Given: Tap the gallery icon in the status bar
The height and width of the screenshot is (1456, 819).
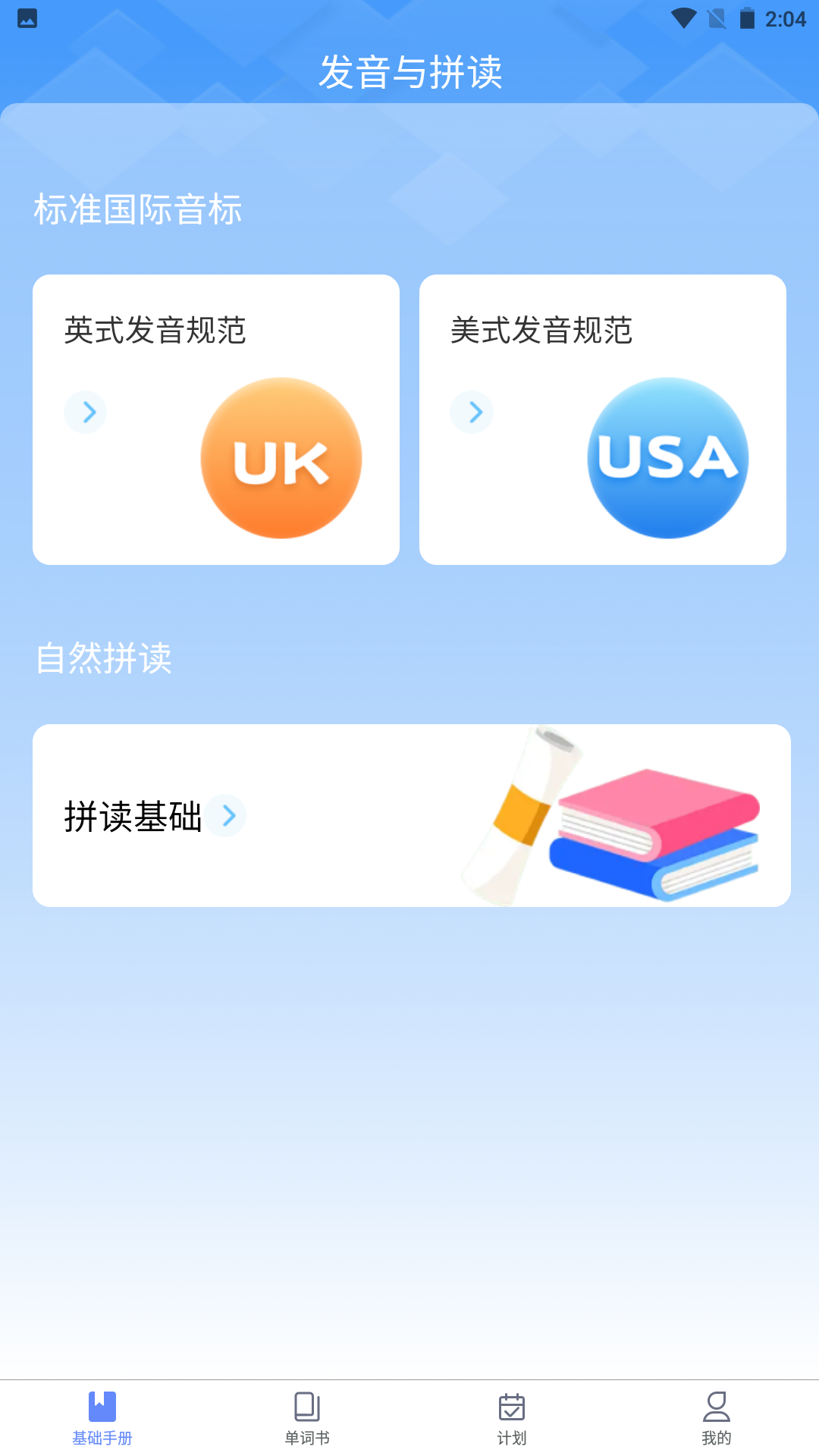Looking at the screenshot, I should [x=28, y=20].
